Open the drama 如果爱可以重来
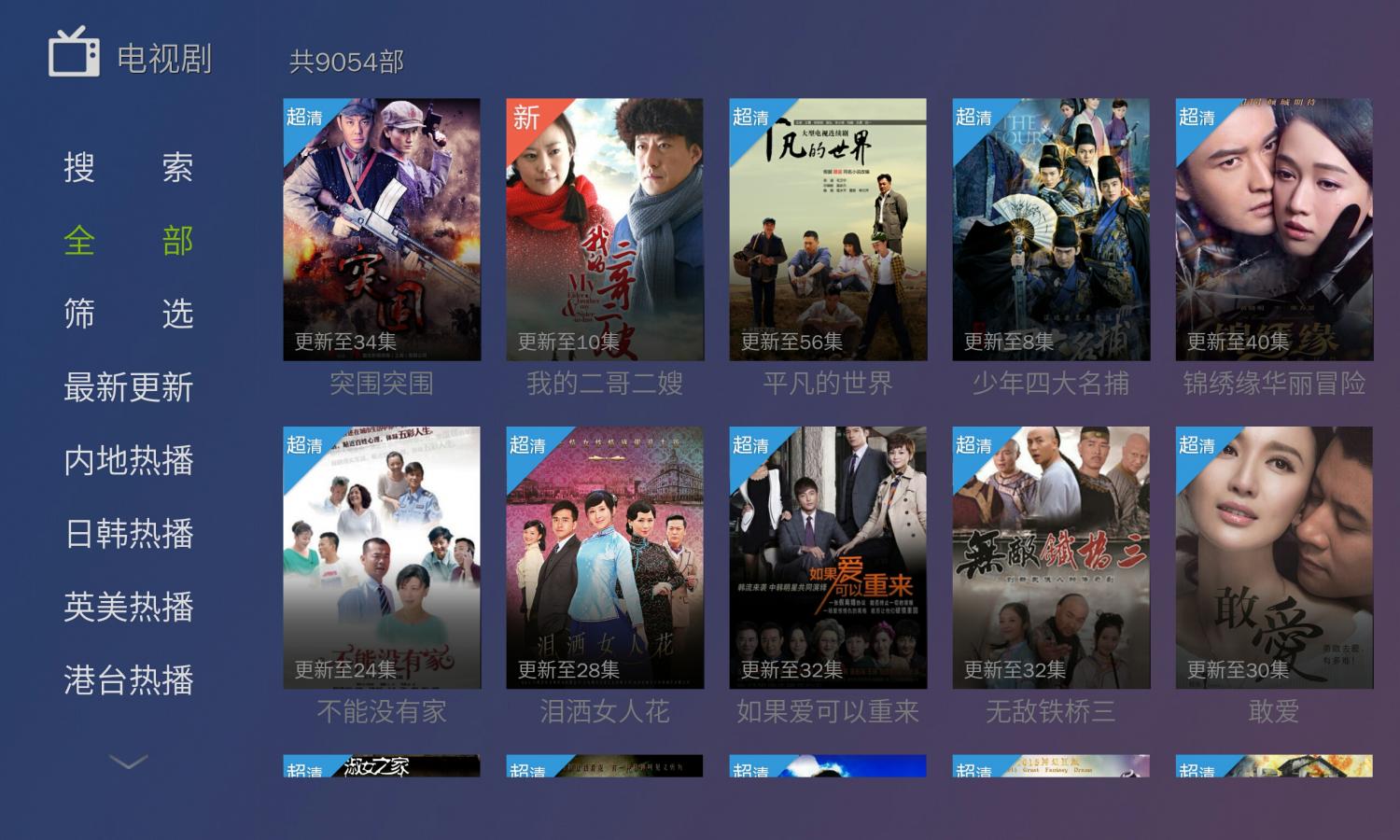The width and height of the screenshot is (1400, 840). point(828,558)
